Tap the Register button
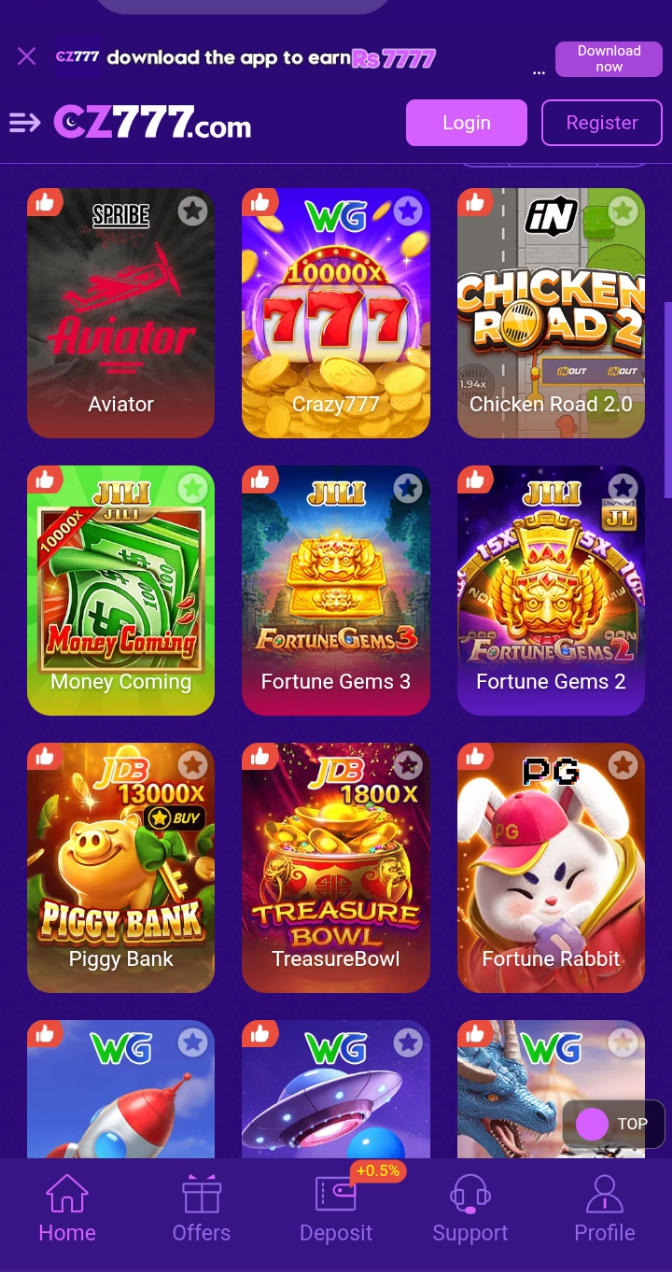 click(x=601, y=123)
